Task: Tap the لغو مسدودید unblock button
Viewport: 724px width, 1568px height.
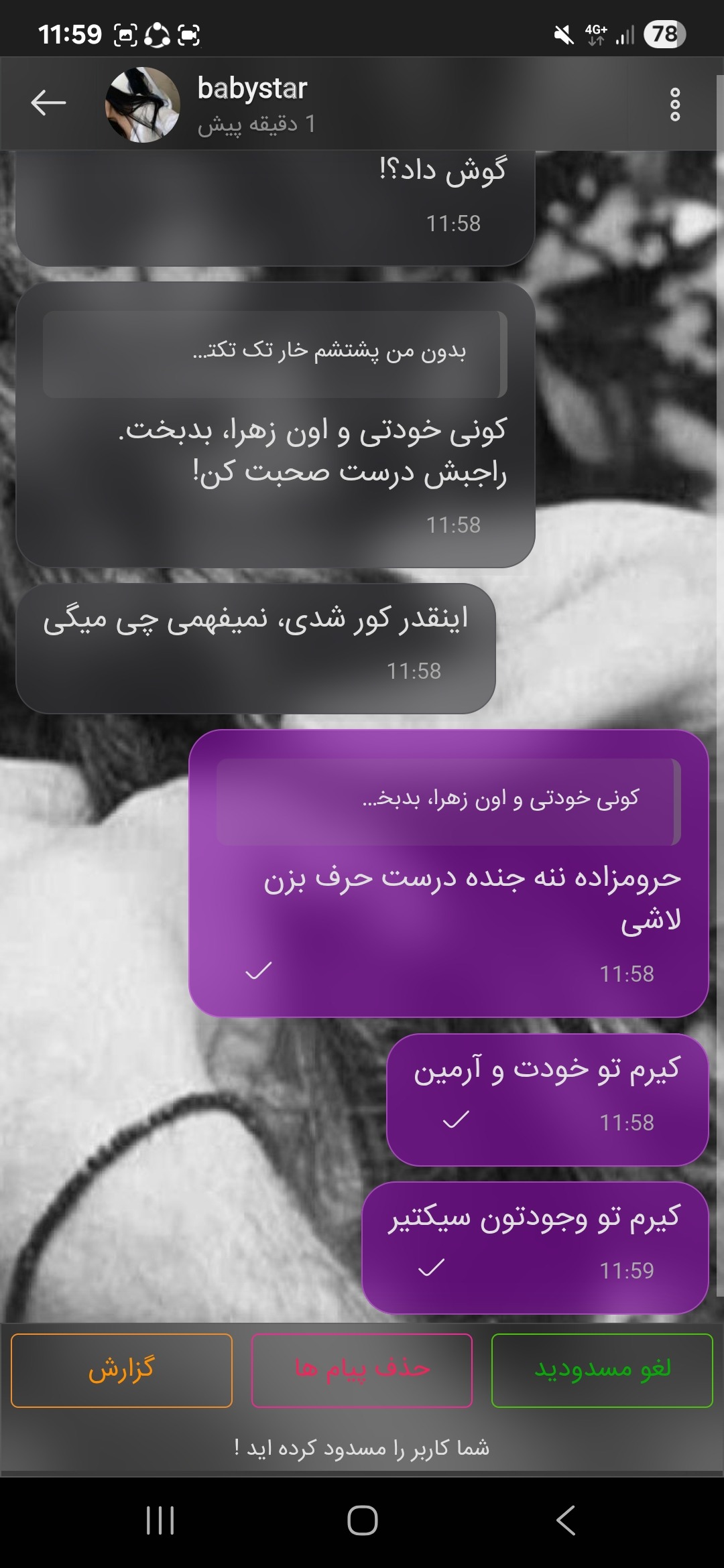Action: (x=602, y=1370)
